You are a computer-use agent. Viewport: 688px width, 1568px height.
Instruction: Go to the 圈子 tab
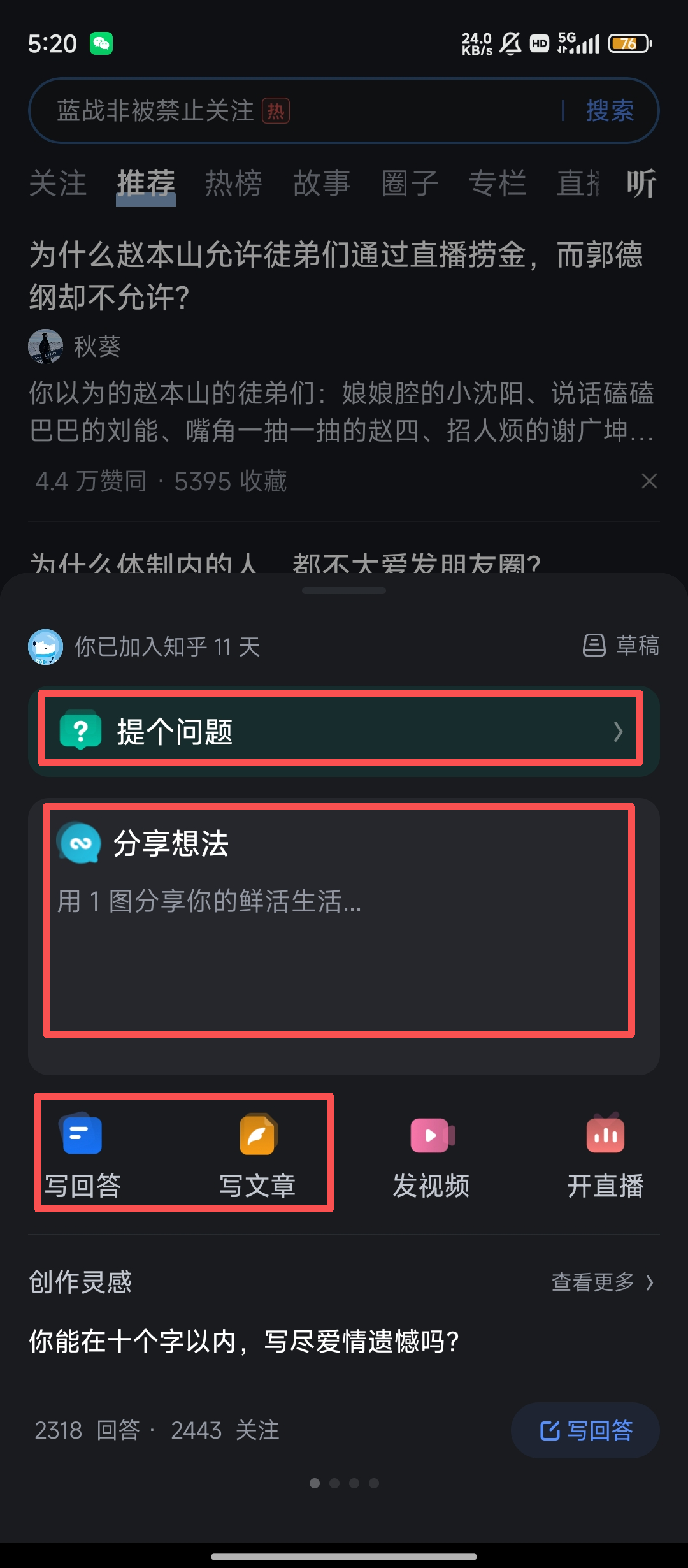pos(410,184)
